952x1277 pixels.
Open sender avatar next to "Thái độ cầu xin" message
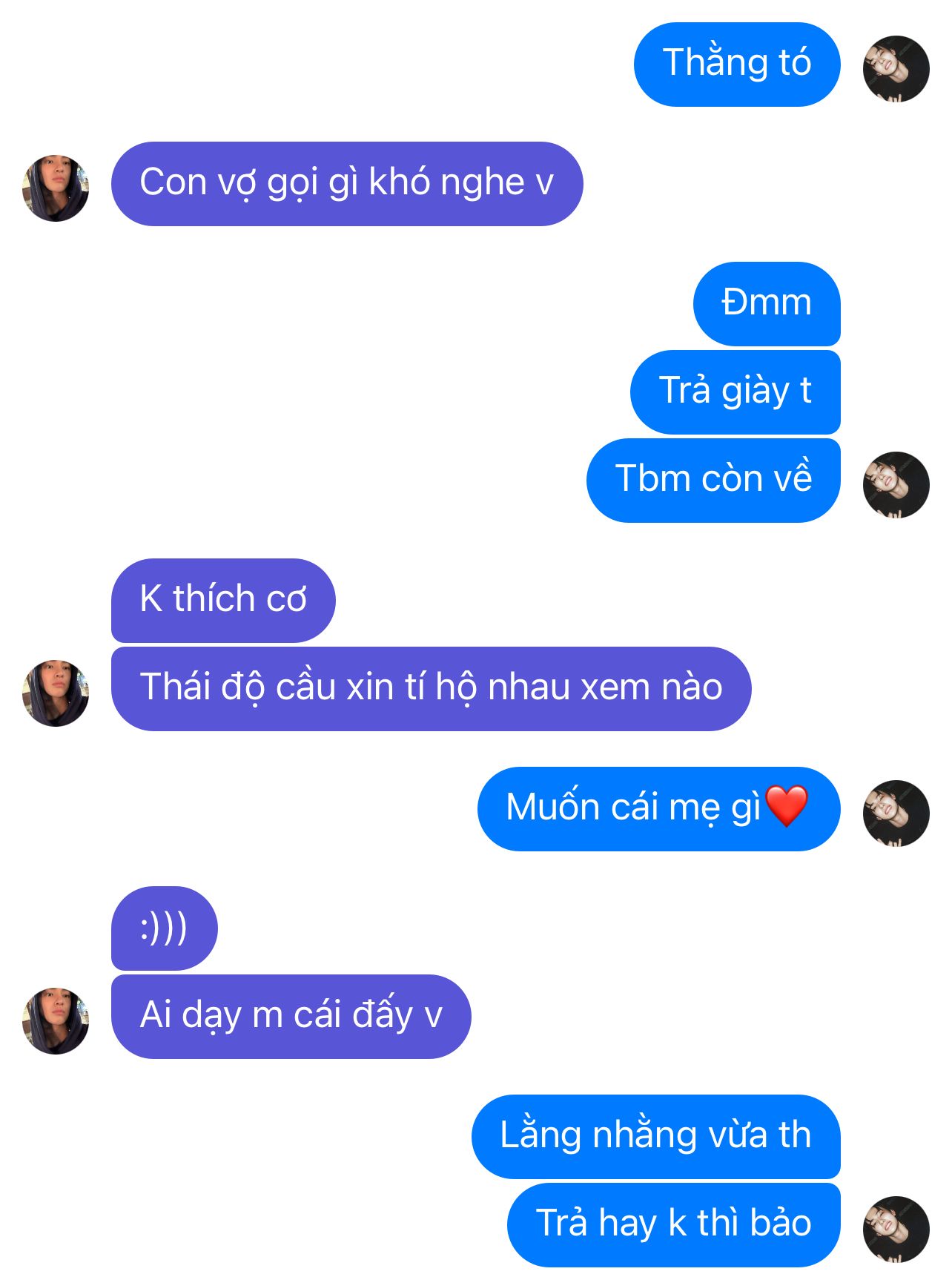56,693
